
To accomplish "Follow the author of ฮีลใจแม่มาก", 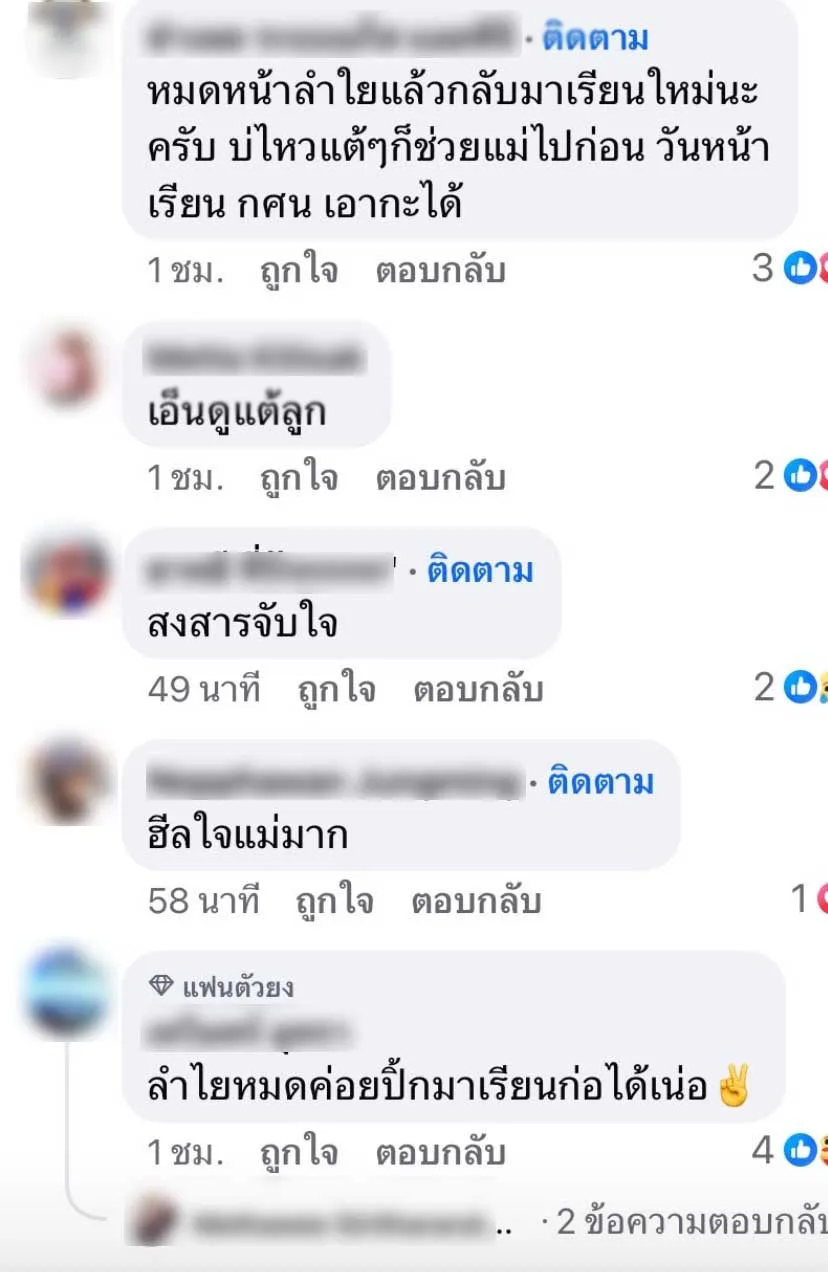I will (x=600, y=781).
